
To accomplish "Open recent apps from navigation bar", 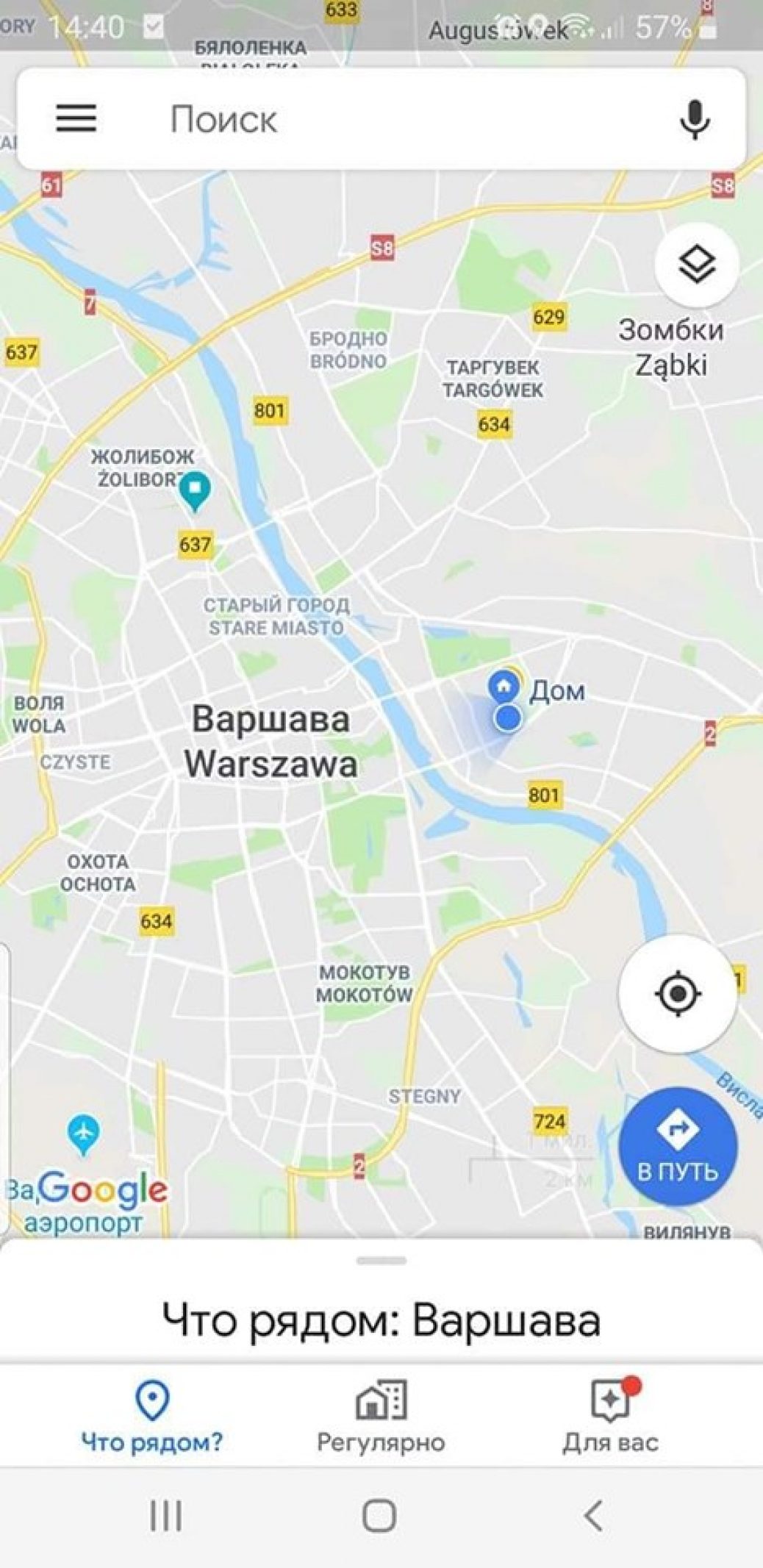I will (x=166, y=1516).
